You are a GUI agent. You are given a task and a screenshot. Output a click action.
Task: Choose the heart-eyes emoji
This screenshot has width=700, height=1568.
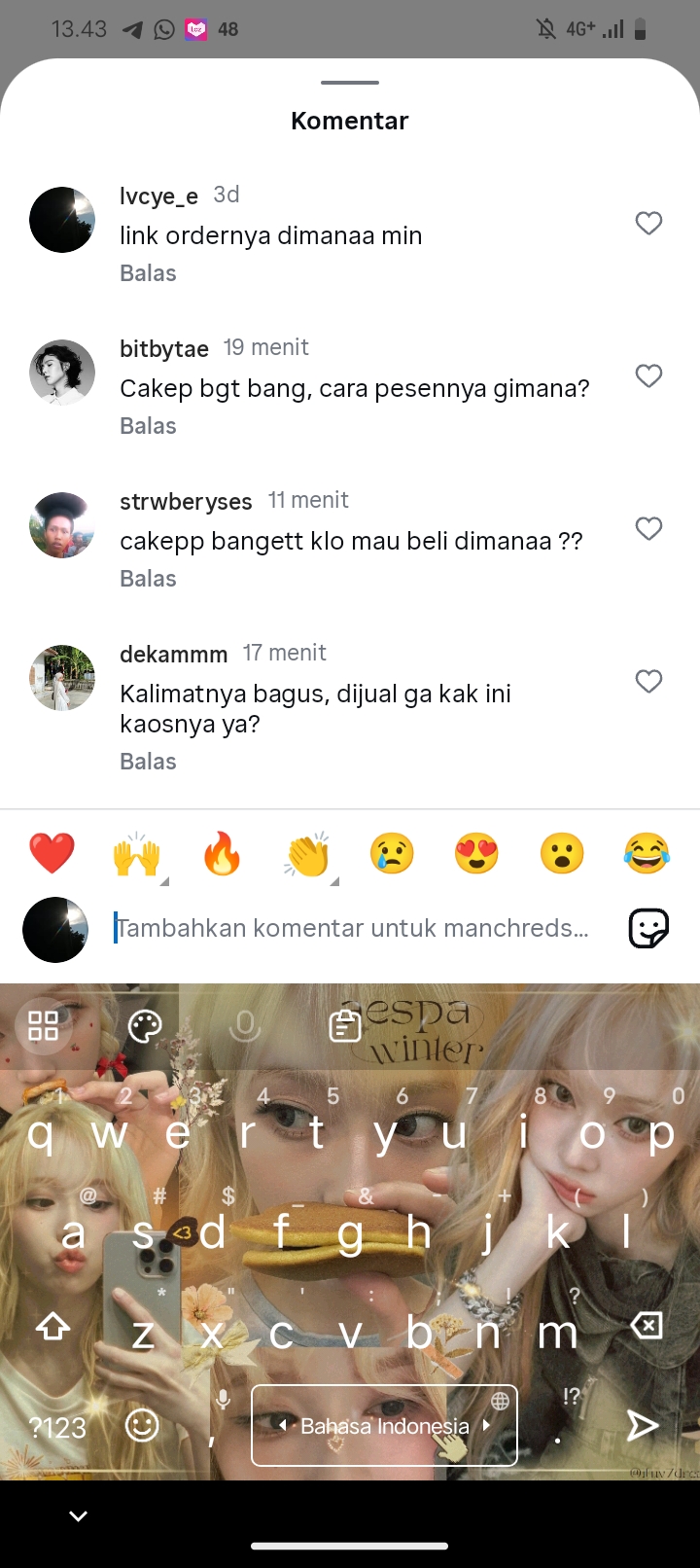tap(476, 854)
